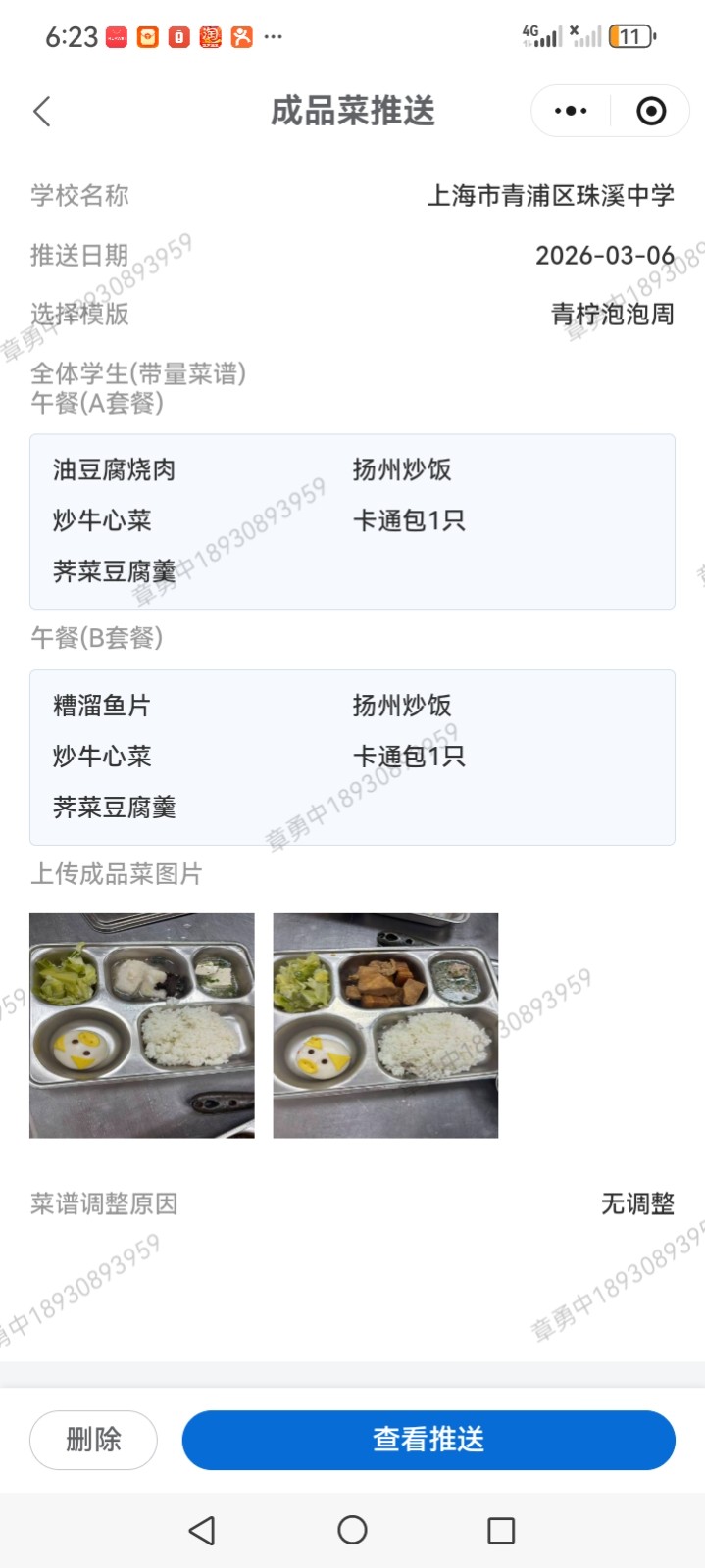This screenshot has width=705, height=1568.
Task: Go back using the top-left arrow
Action: 42,112
